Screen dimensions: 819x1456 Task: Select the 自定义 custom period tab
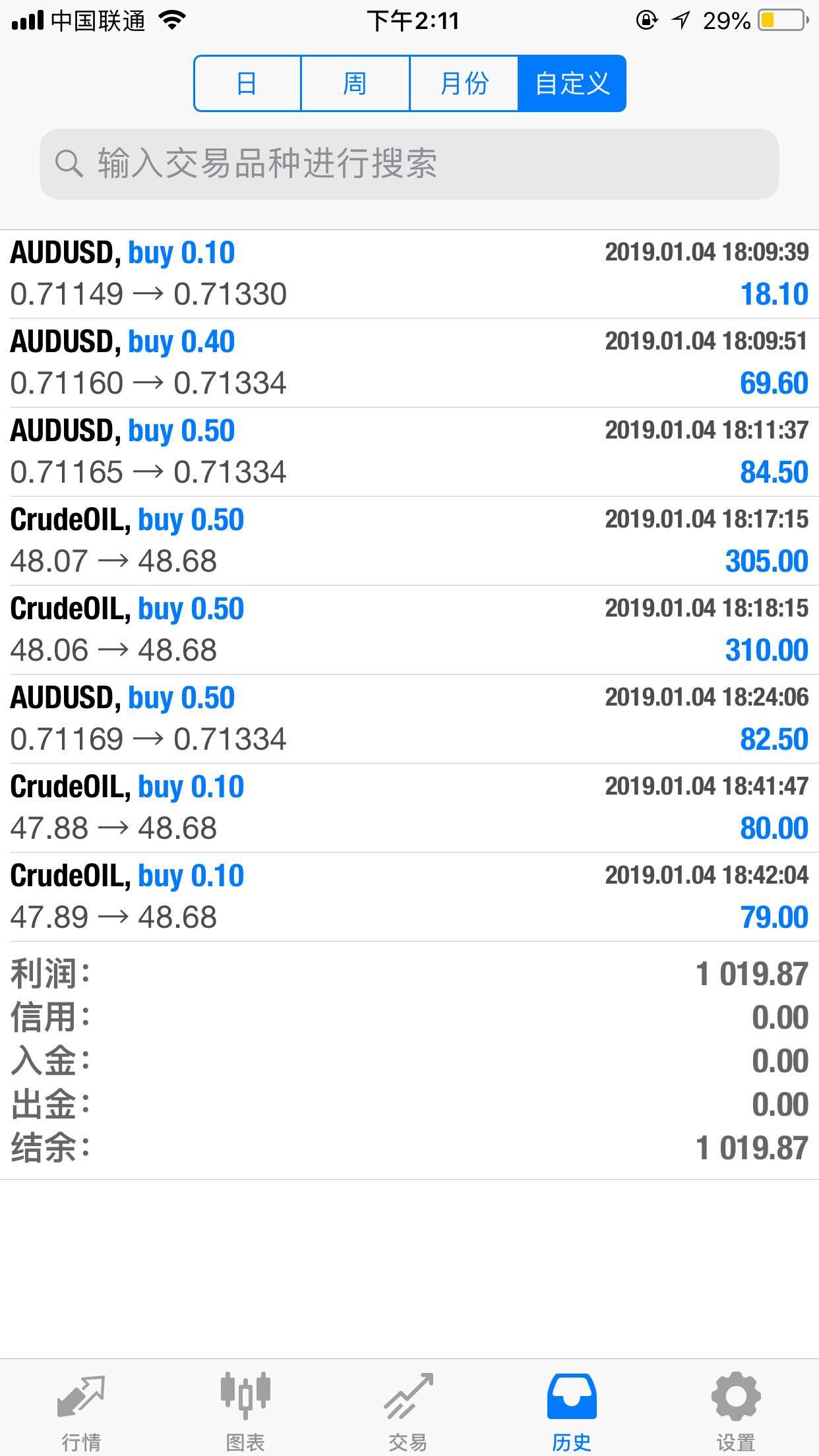pyautogui.click(x=572, y=84)
